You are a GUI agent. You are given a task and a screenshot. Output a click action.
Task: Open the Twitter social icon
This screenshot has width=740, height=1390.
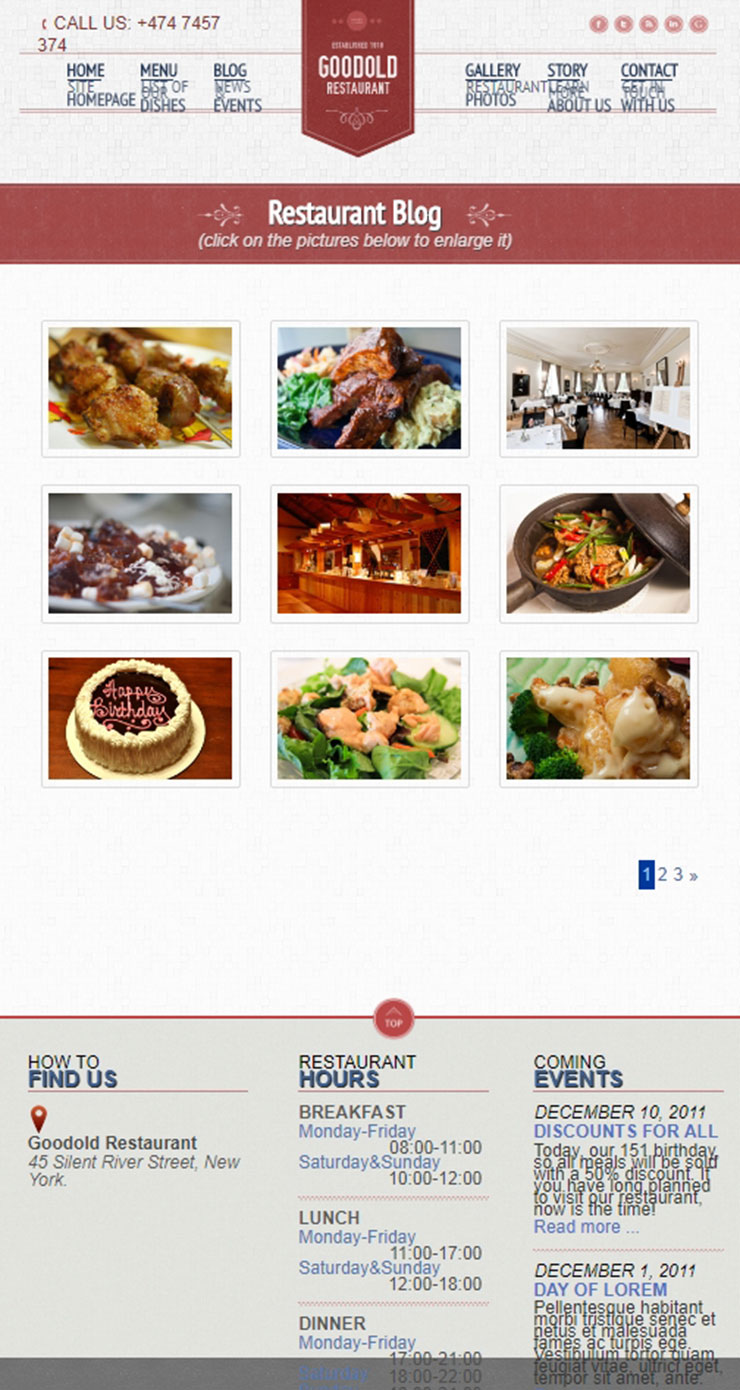(624, 24)
